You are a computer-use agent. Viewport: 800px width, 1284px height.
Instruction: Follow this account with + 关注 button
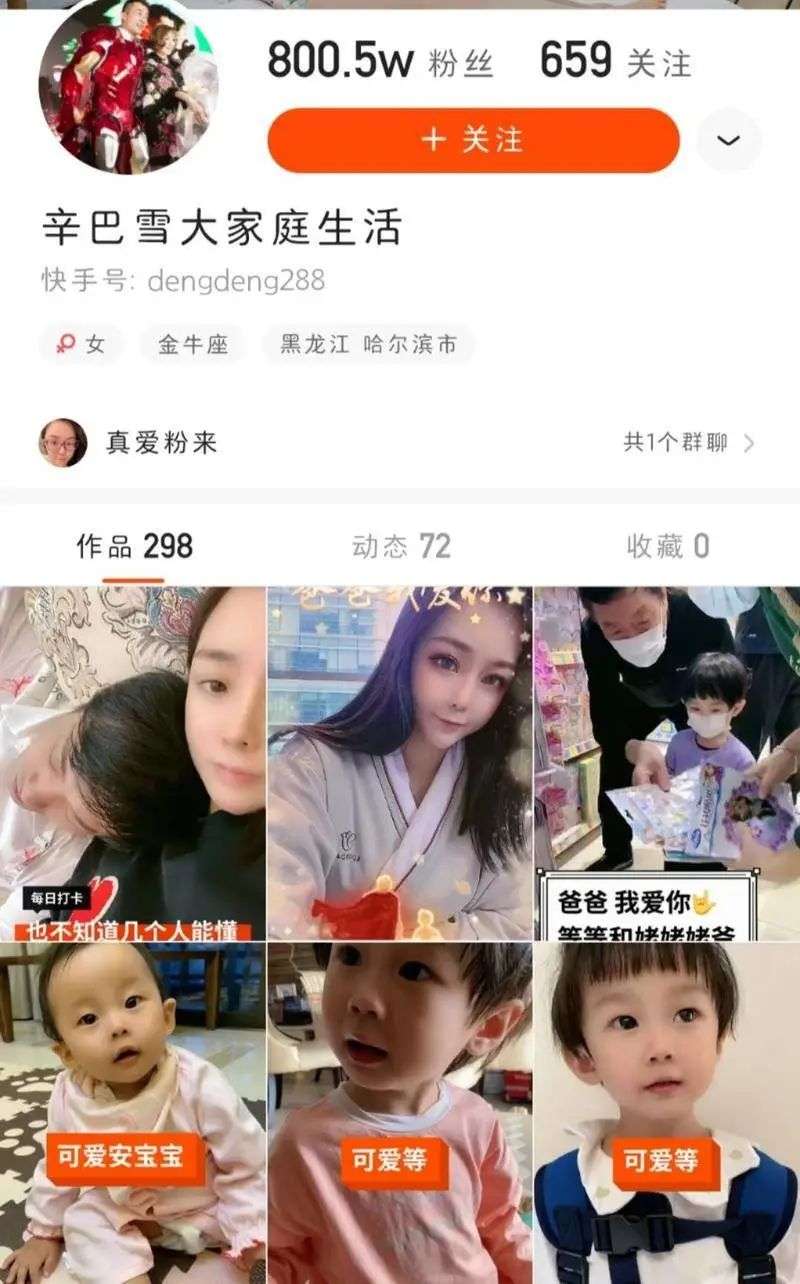pos(473,140)
